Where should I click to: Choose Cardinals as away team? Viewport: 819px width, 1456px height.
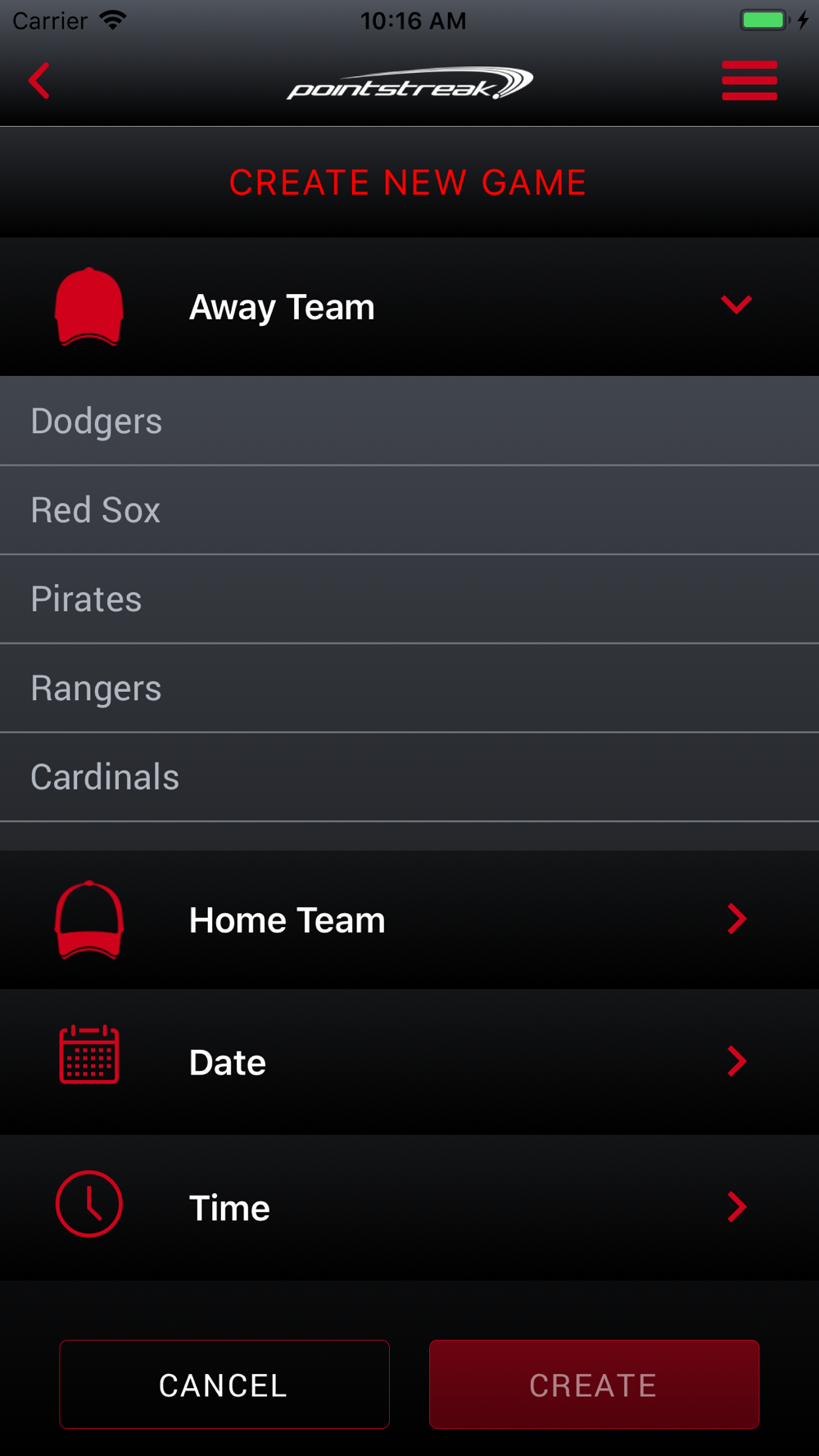(409, 777)
